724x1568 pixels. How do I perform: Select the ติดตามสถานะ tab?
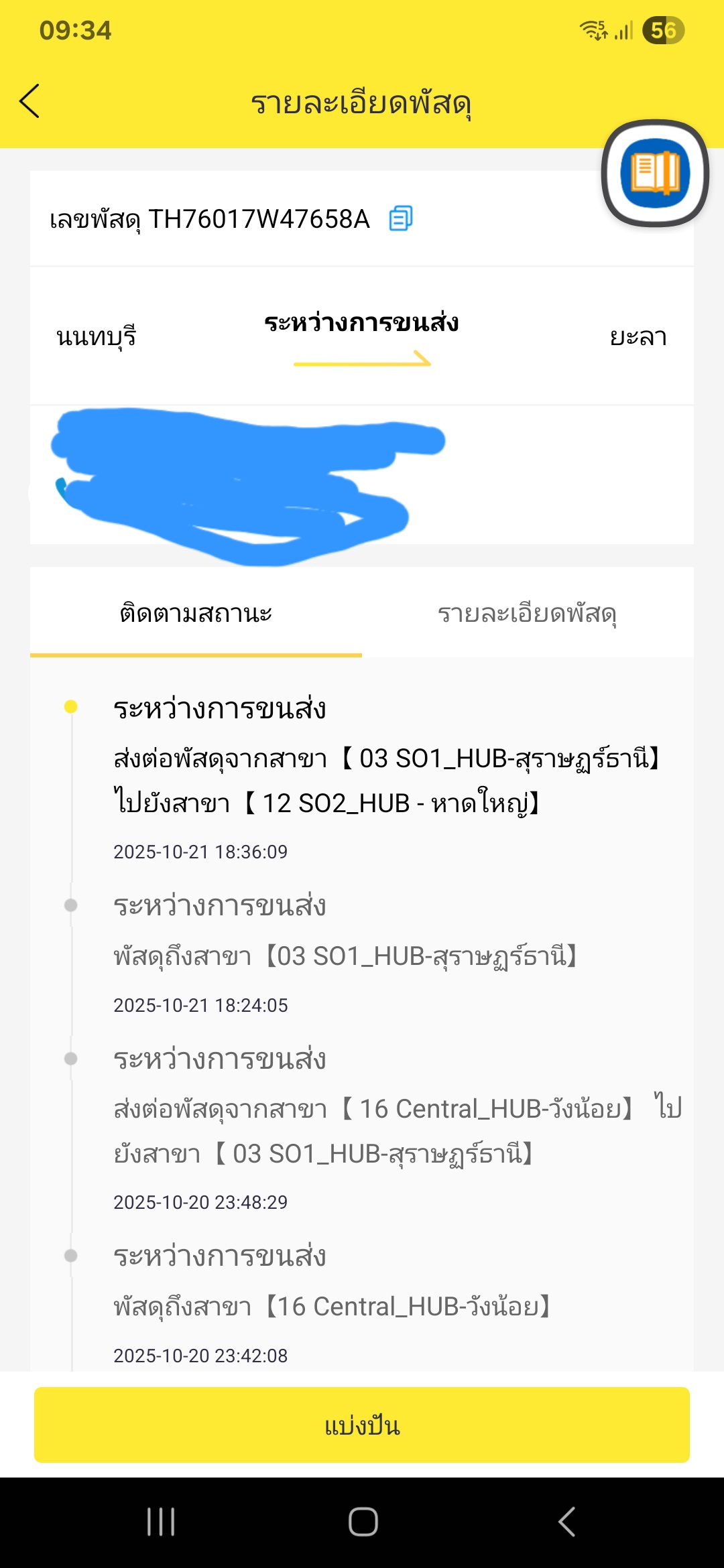click(196, 612)
